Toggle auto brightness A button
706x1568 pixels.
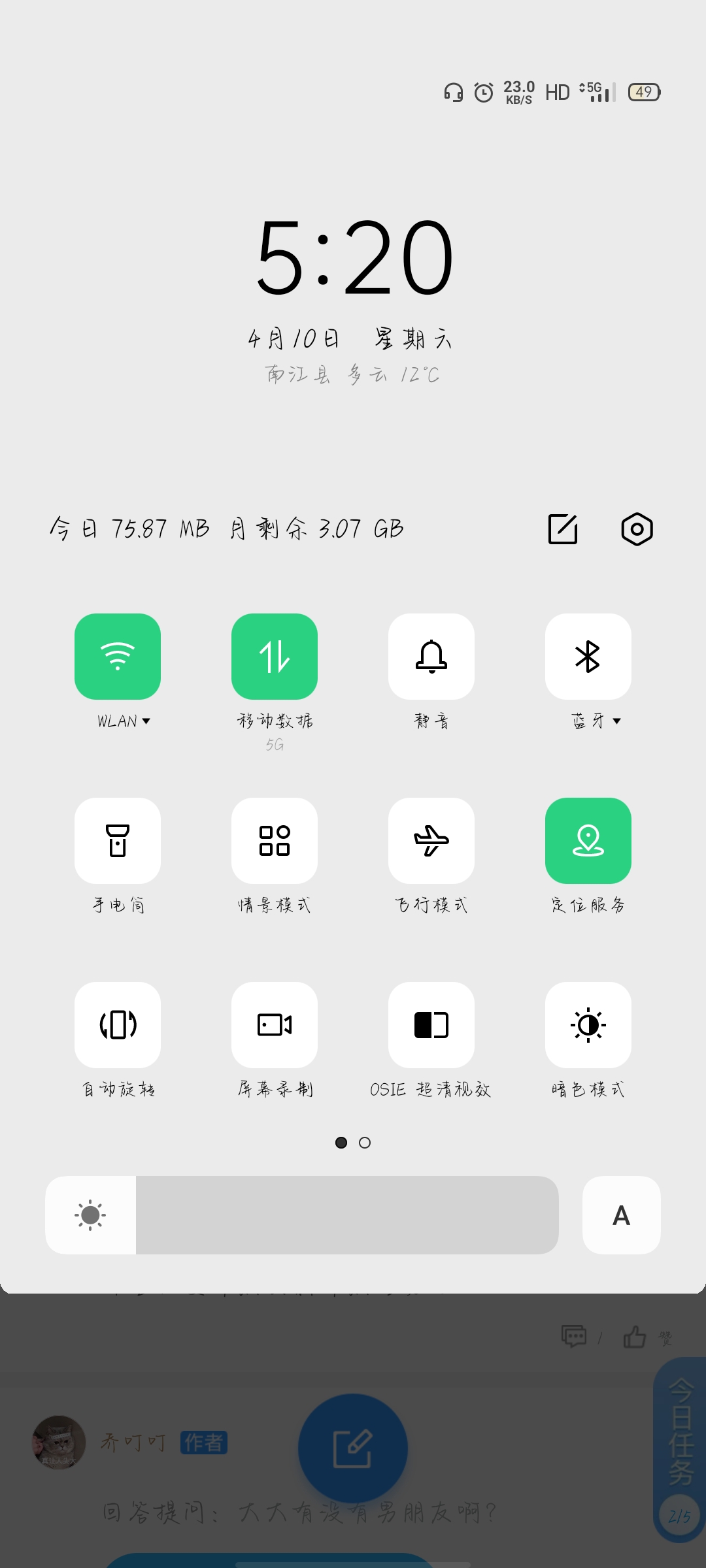tap(621, 1215)
